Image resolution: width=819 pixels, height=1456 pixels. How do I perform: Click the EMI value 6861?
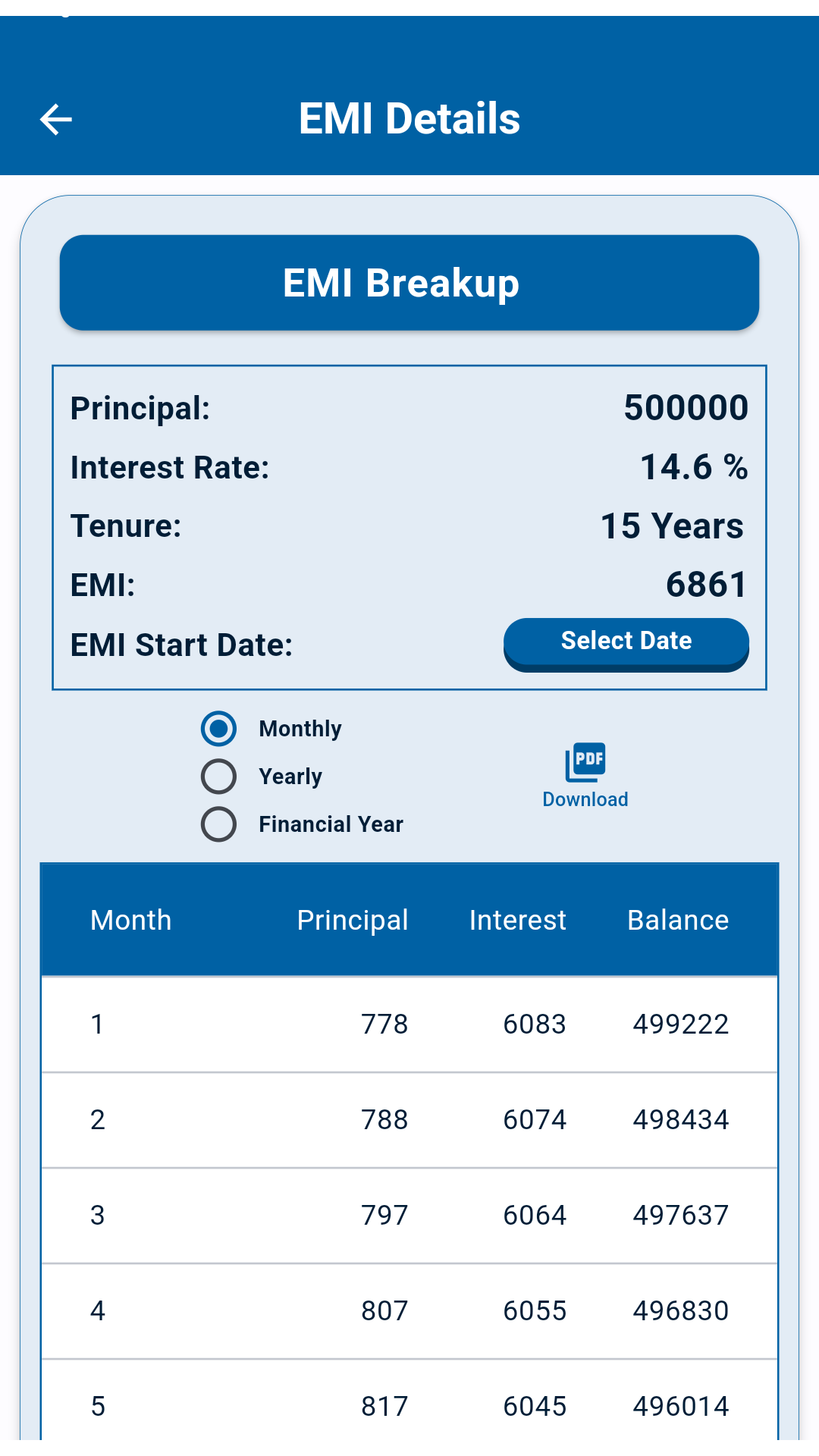pyautogui.click(x=707, y=585)
